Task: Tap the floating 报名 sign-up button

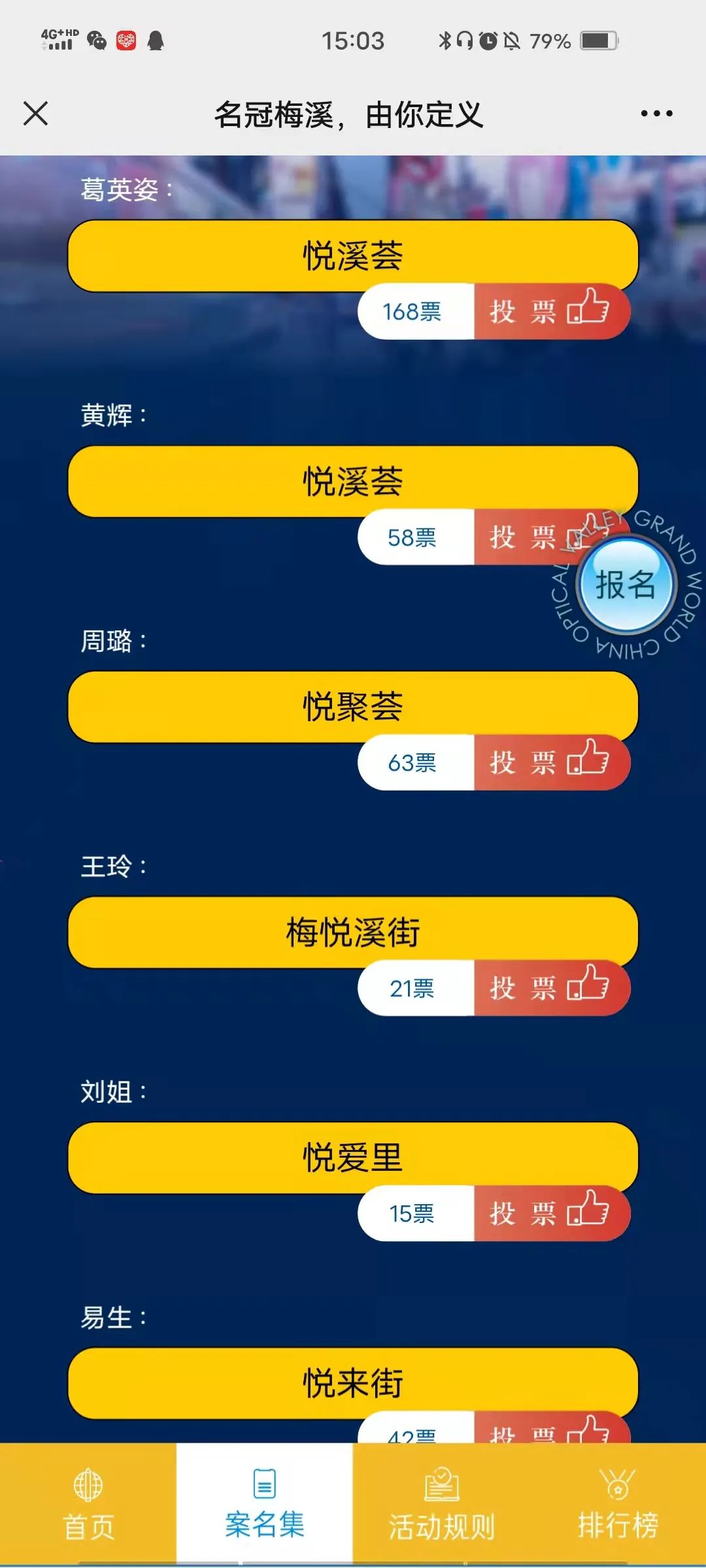Action: point(626,584)
